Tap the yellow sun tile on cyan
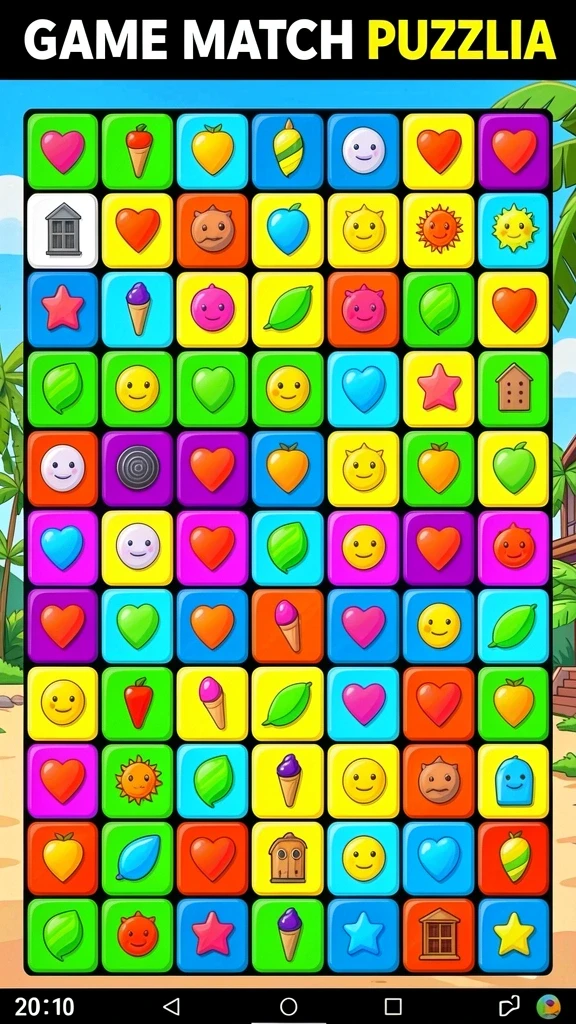Screen dimensions: 576x1024 [x=514, y=230]
